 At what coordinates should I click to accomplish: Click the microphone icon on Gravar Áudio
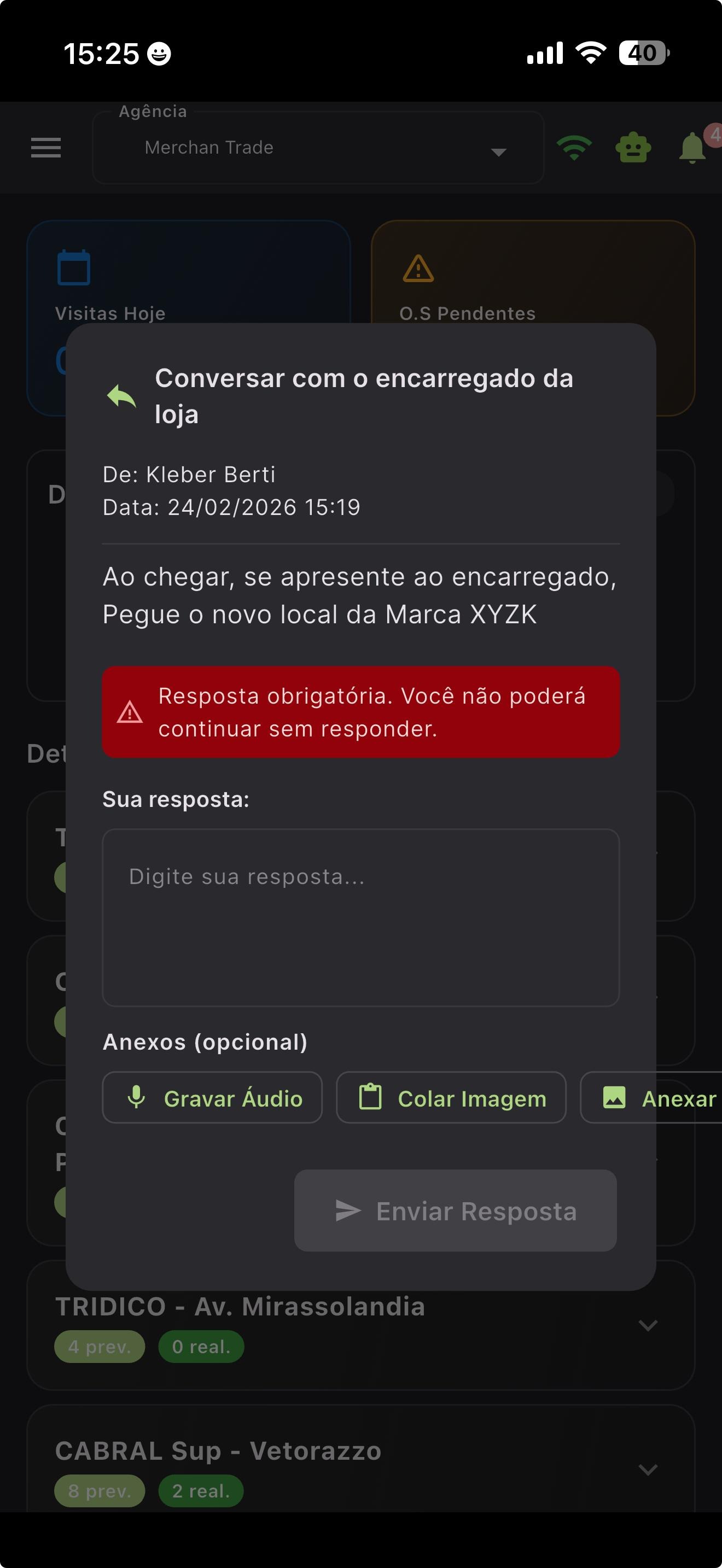click(x=138, y=1098)
